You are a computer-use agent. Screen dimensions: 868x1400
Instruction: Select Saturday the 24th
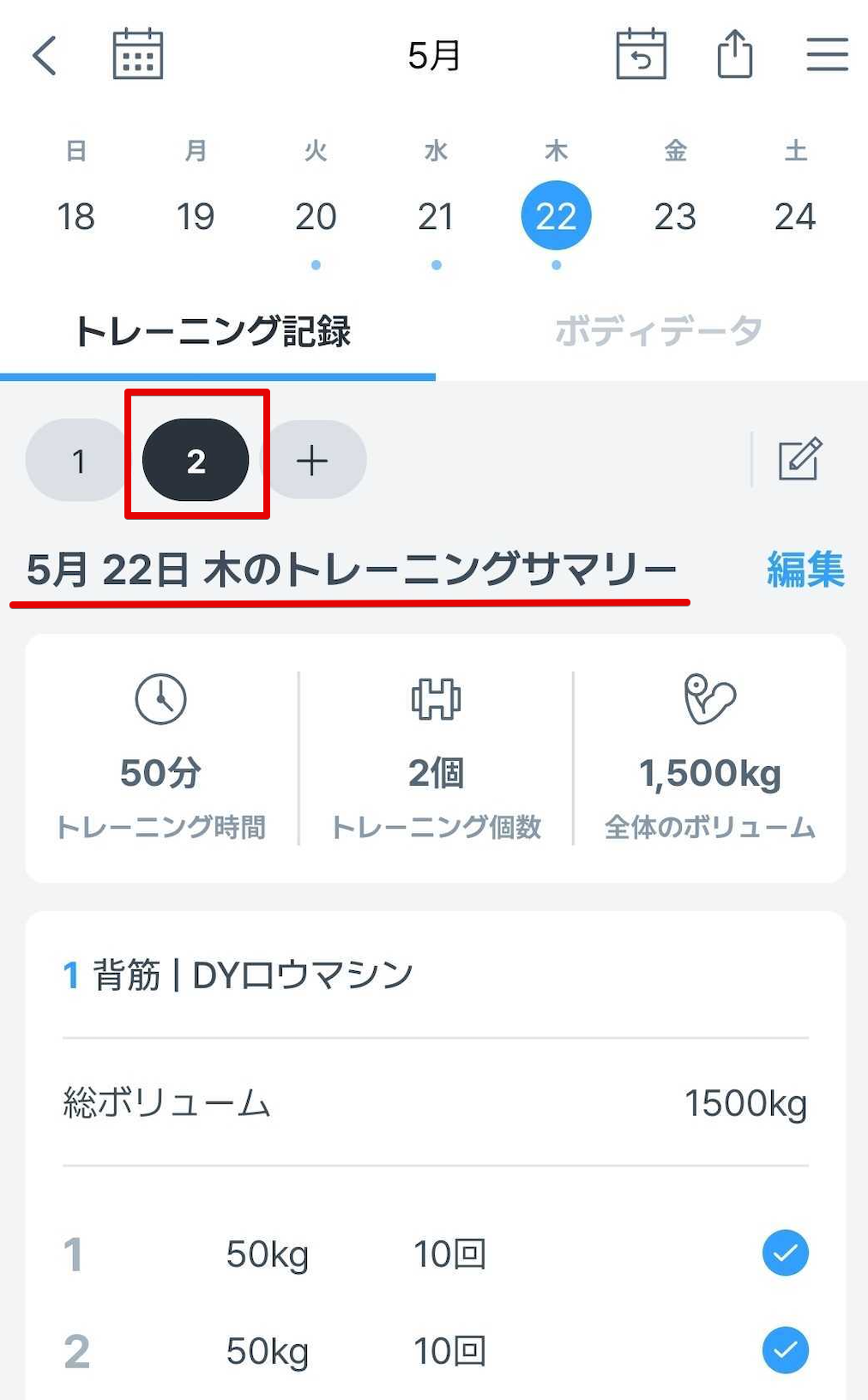coord(795,216)
